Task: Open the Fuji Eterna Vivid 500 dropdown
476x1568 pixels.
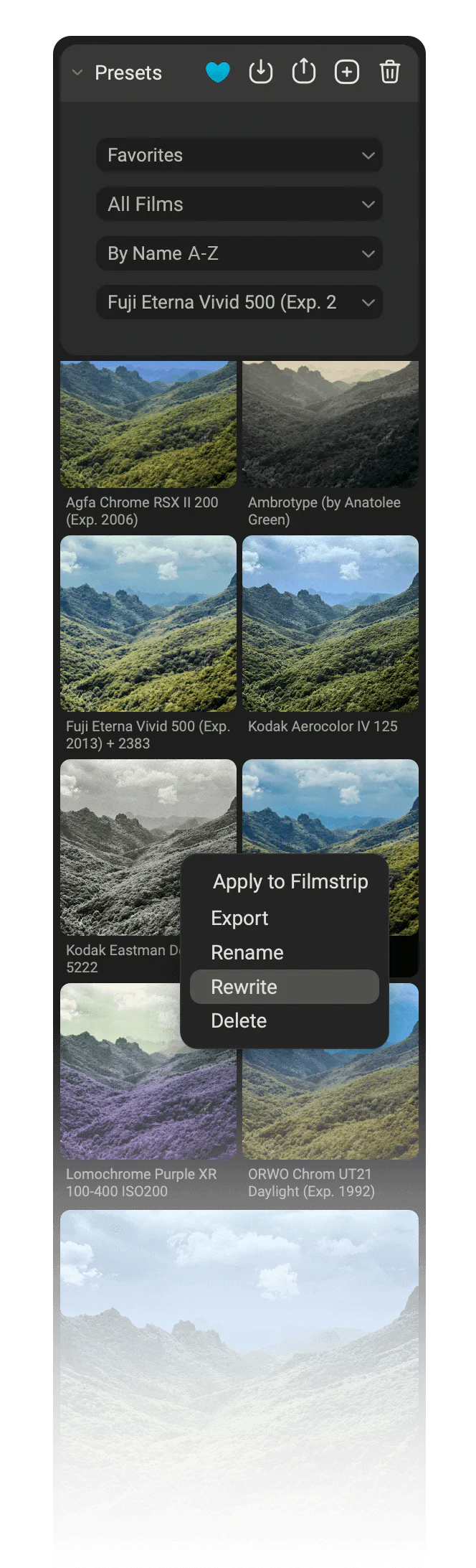Action: click(x=239, y=302)
